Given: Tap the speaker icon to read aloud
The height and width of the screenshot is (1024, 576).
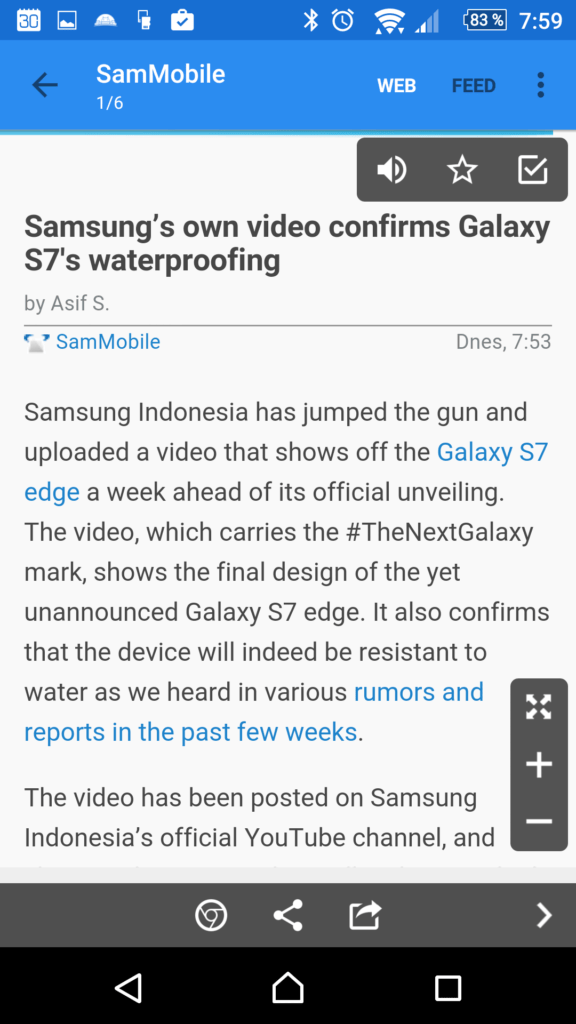Looking at the screenshot, I should point(392,170).
